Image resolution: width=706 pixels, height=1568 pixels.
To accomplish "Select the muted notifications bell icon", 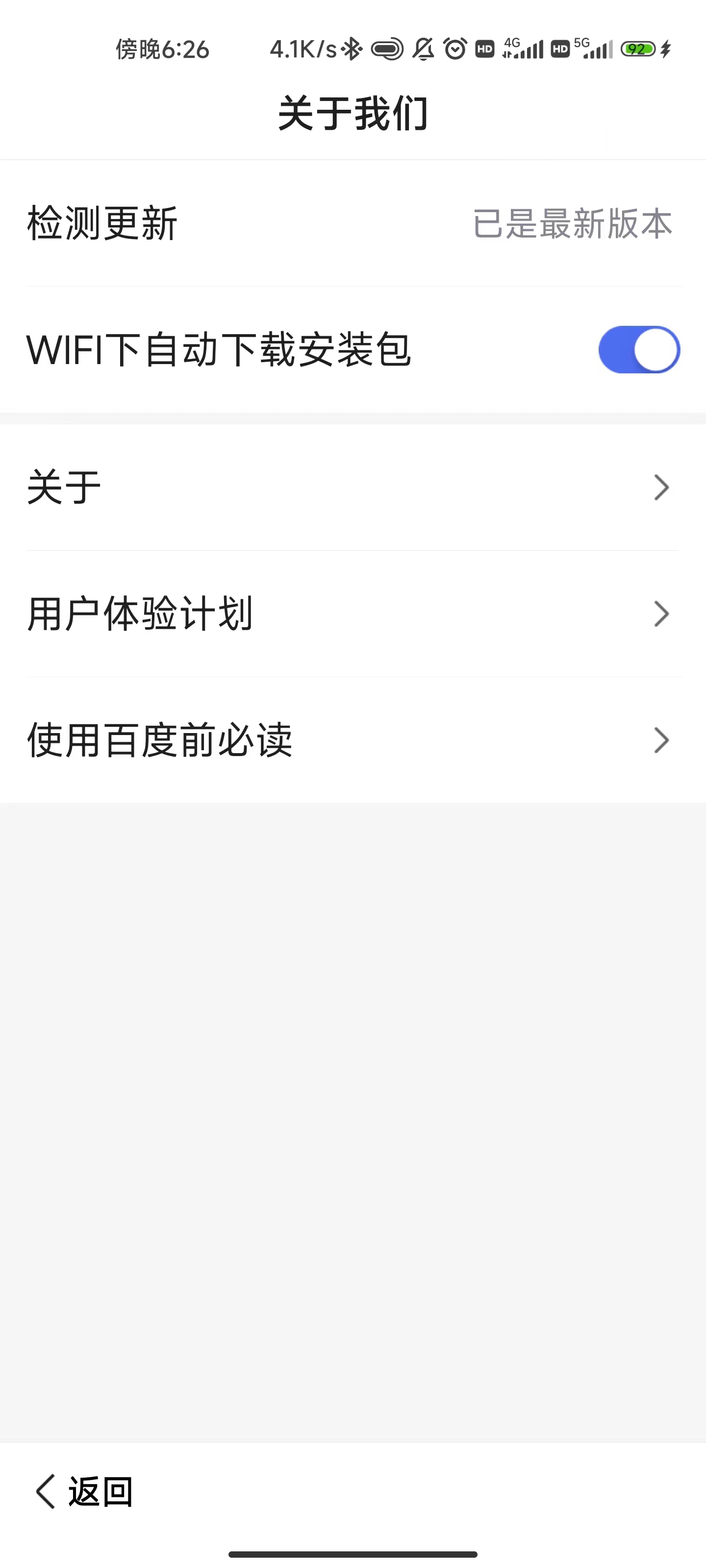I will point(423,49).
